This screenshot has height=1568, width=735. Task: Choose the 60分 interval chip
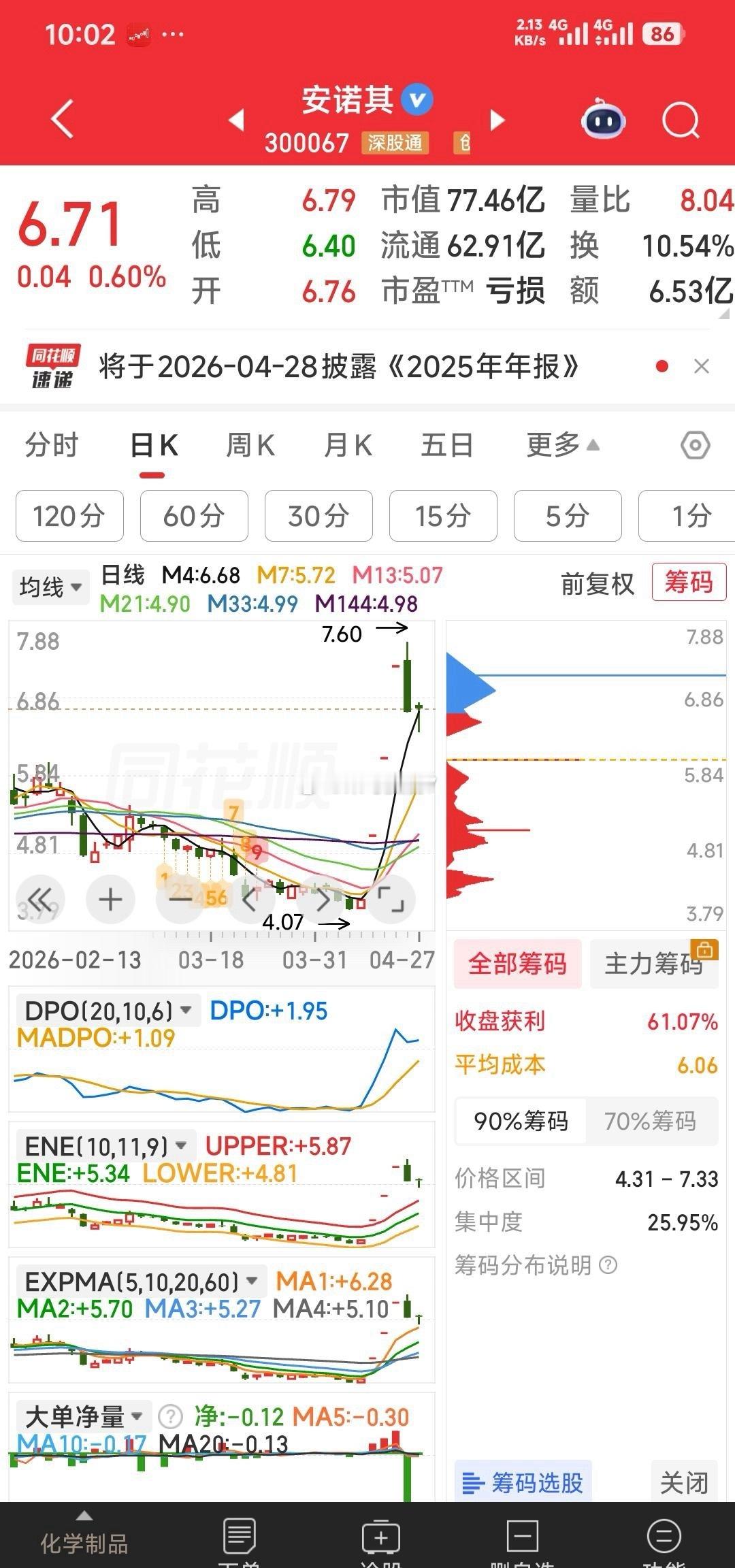[x=194, y=516]
